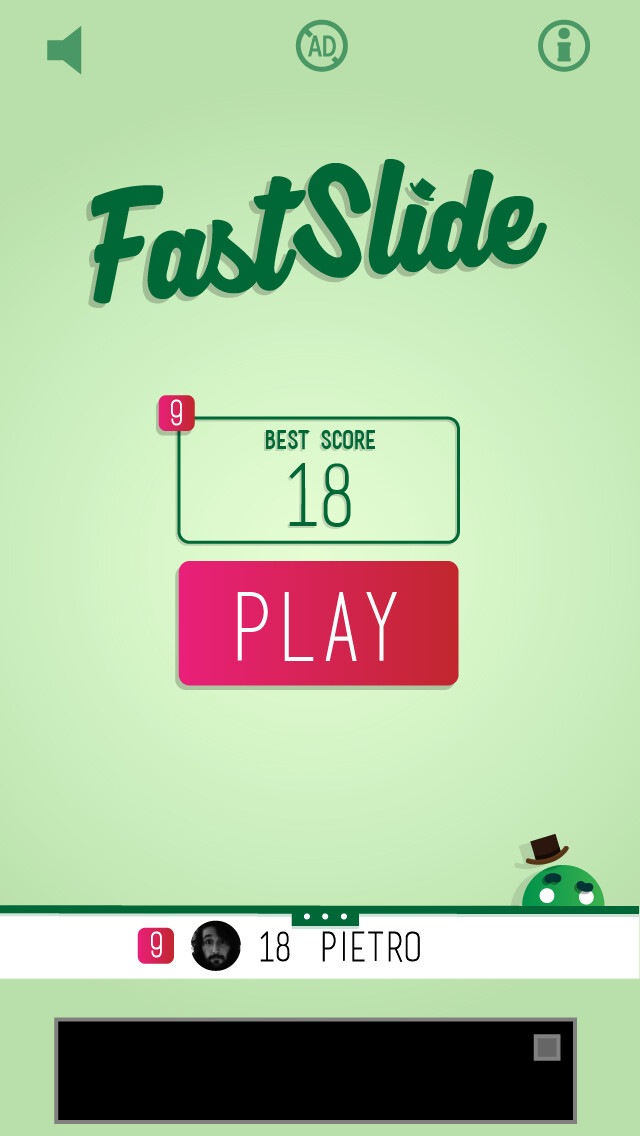Mute the game sound
640x1136 pixels.
[65, 50]
